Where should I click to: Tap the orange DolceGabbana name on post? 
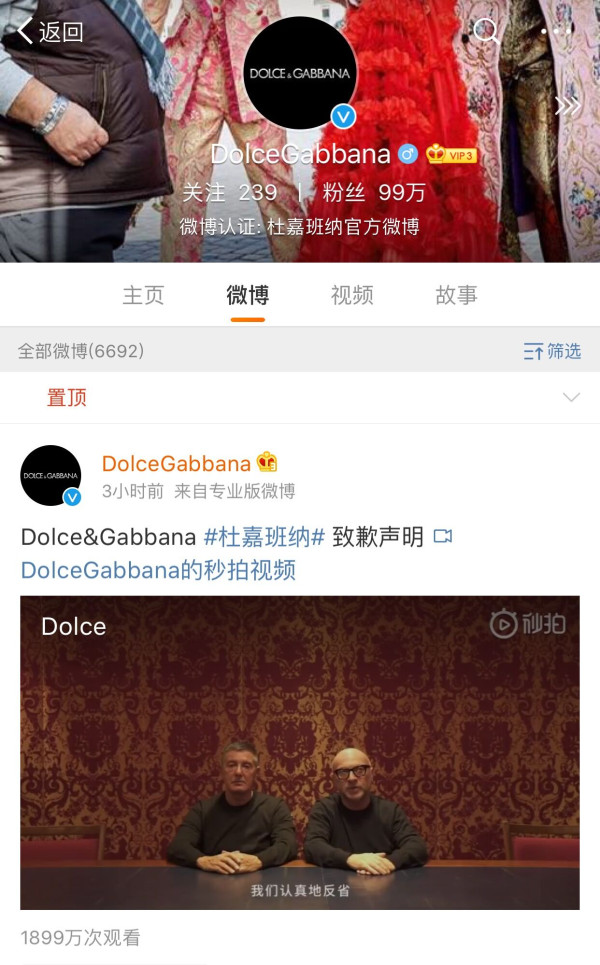(176, 463)
